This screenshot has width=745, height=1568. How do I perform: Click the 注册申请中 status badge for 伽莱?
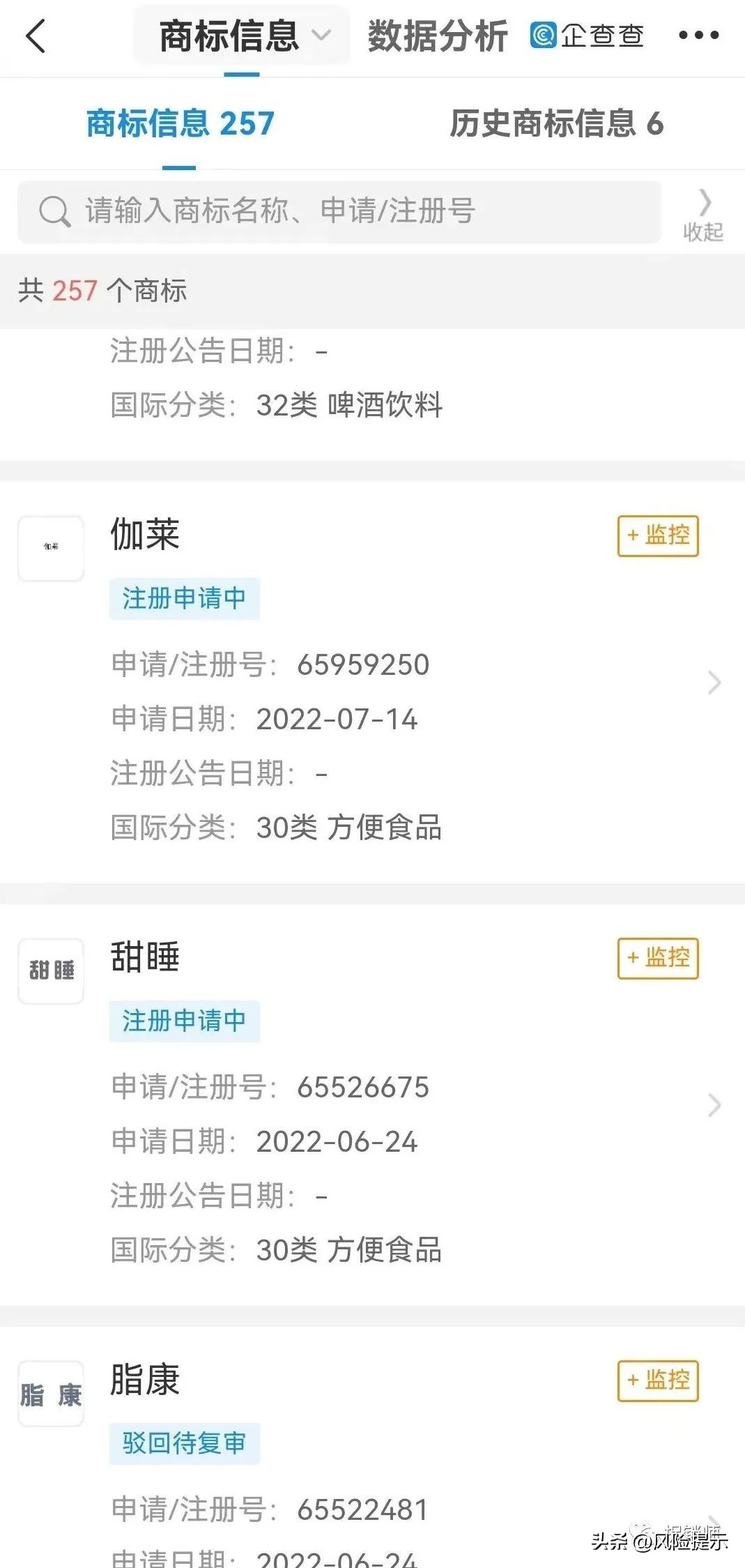184,598
